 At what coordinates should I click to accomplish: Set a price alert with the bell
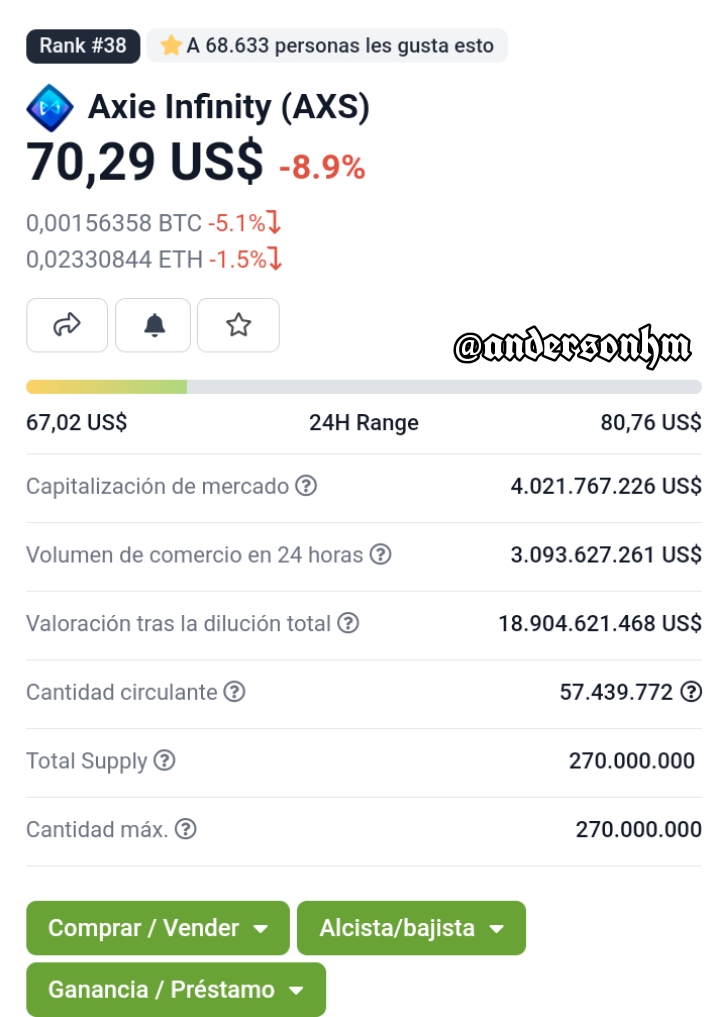pos(153,325)
